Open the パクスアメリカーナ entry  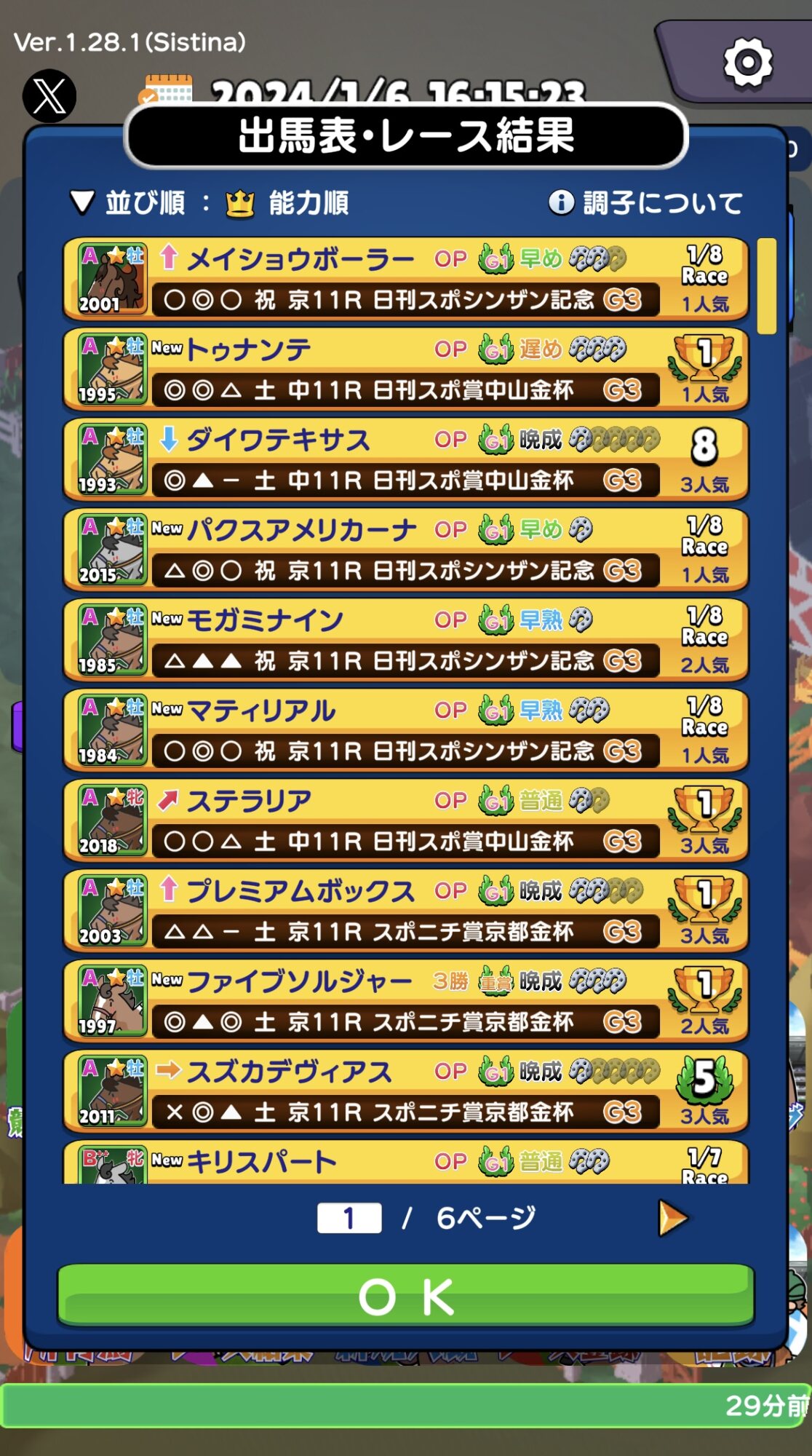pyautogui.click(x=406, y=550)
